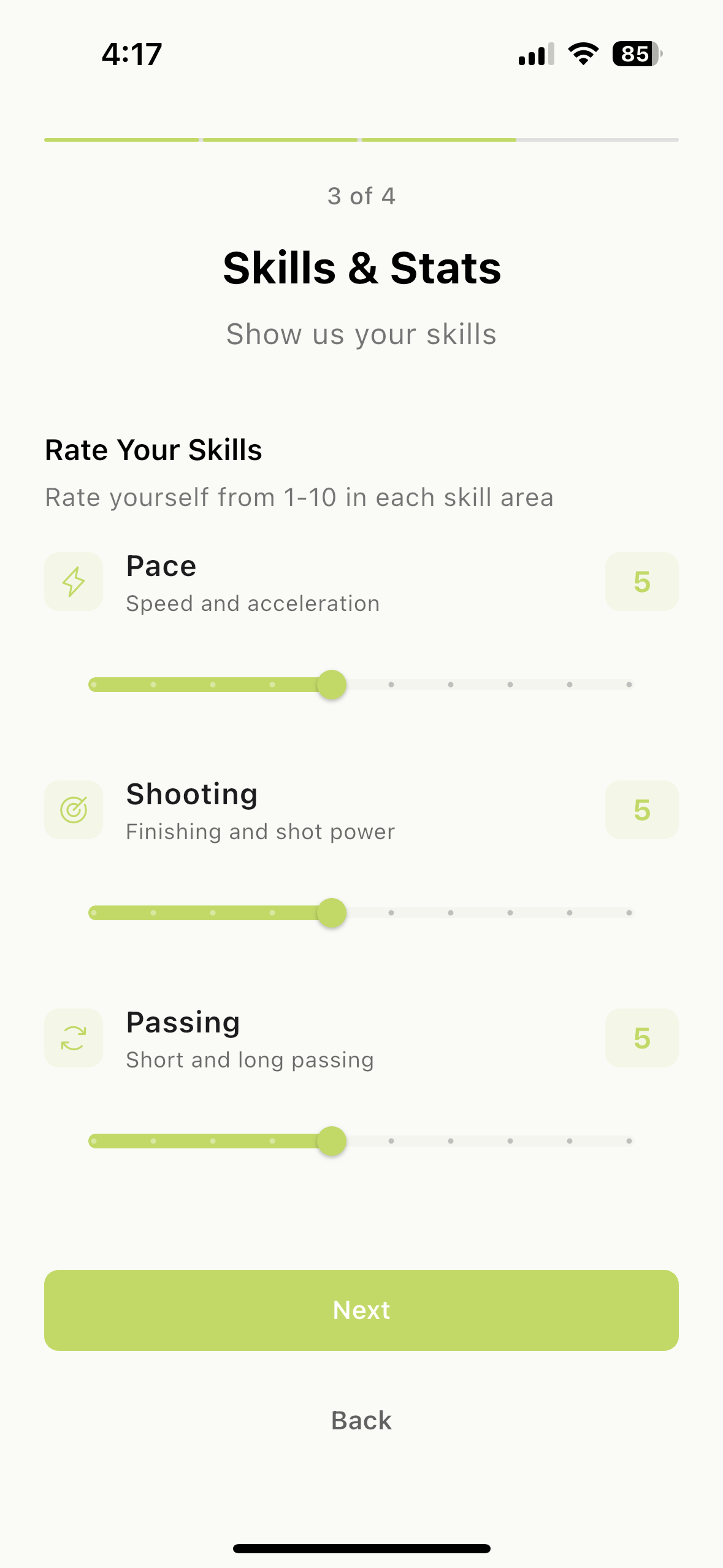Tap the Passing slider handle
Viewport: 723px width, 1568px height.
tap(332, 1141)
